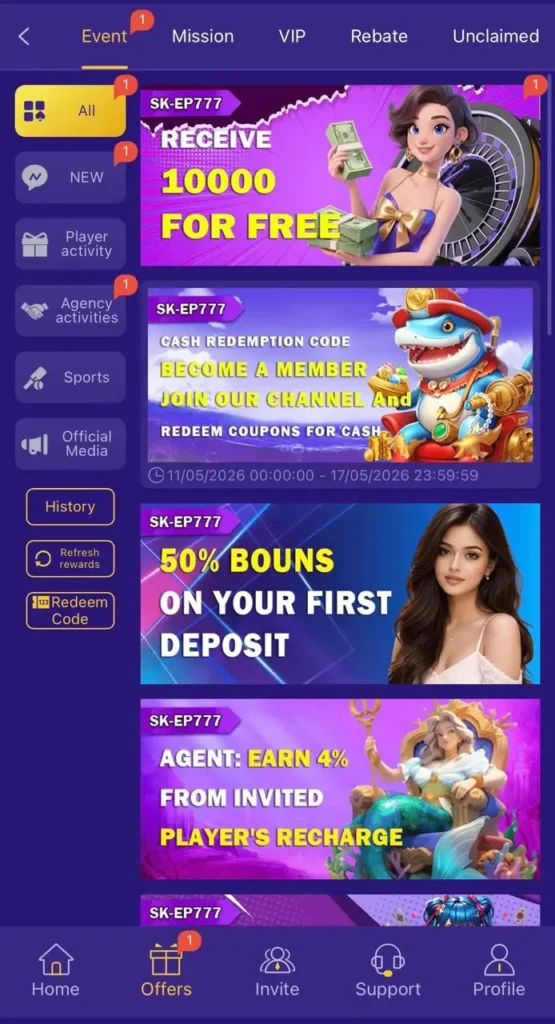Open the Invite tab
This screenshot has height=1024, width=555.
point(277,970)
